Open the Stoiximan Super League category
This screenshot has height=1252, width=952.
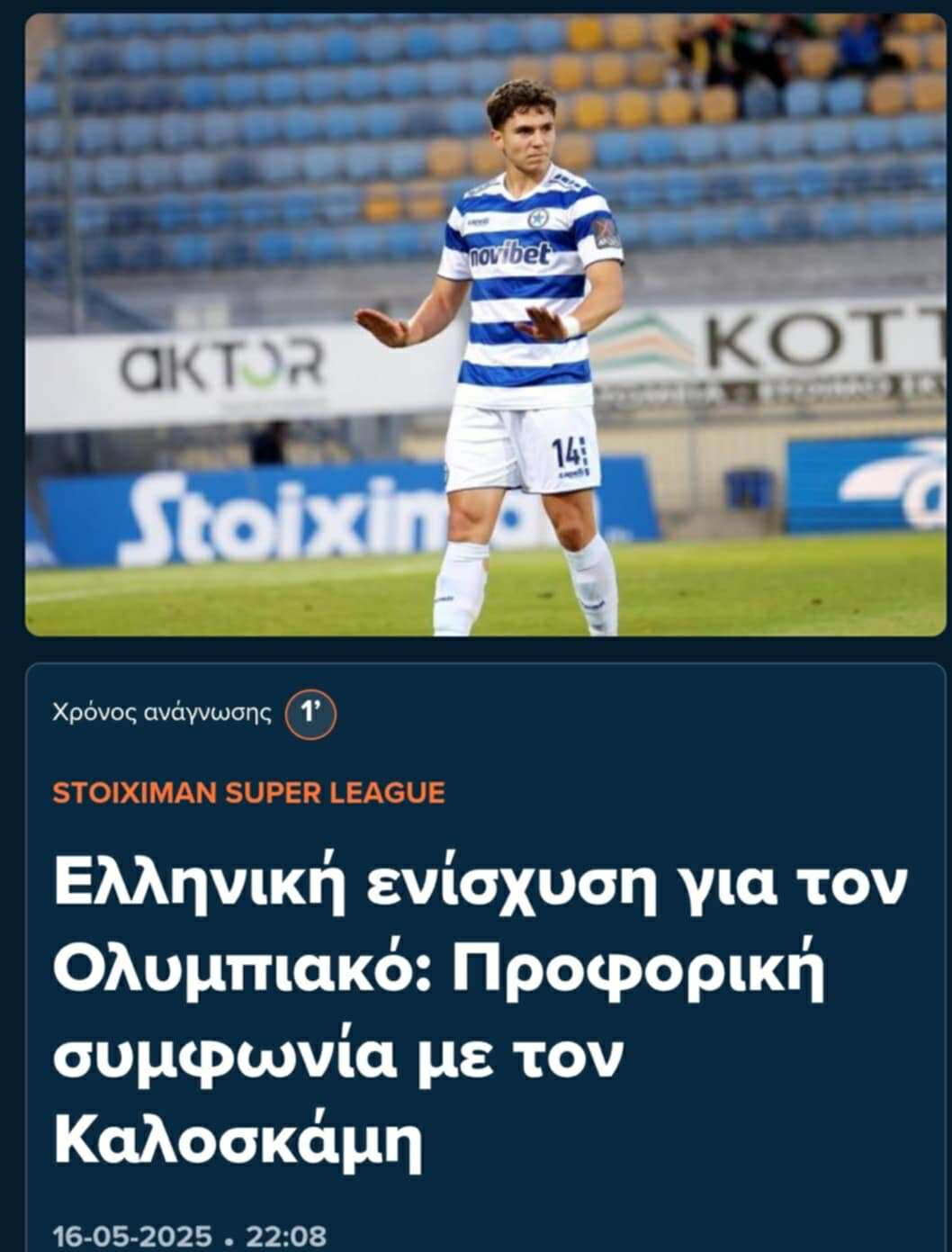coord(248,793)
